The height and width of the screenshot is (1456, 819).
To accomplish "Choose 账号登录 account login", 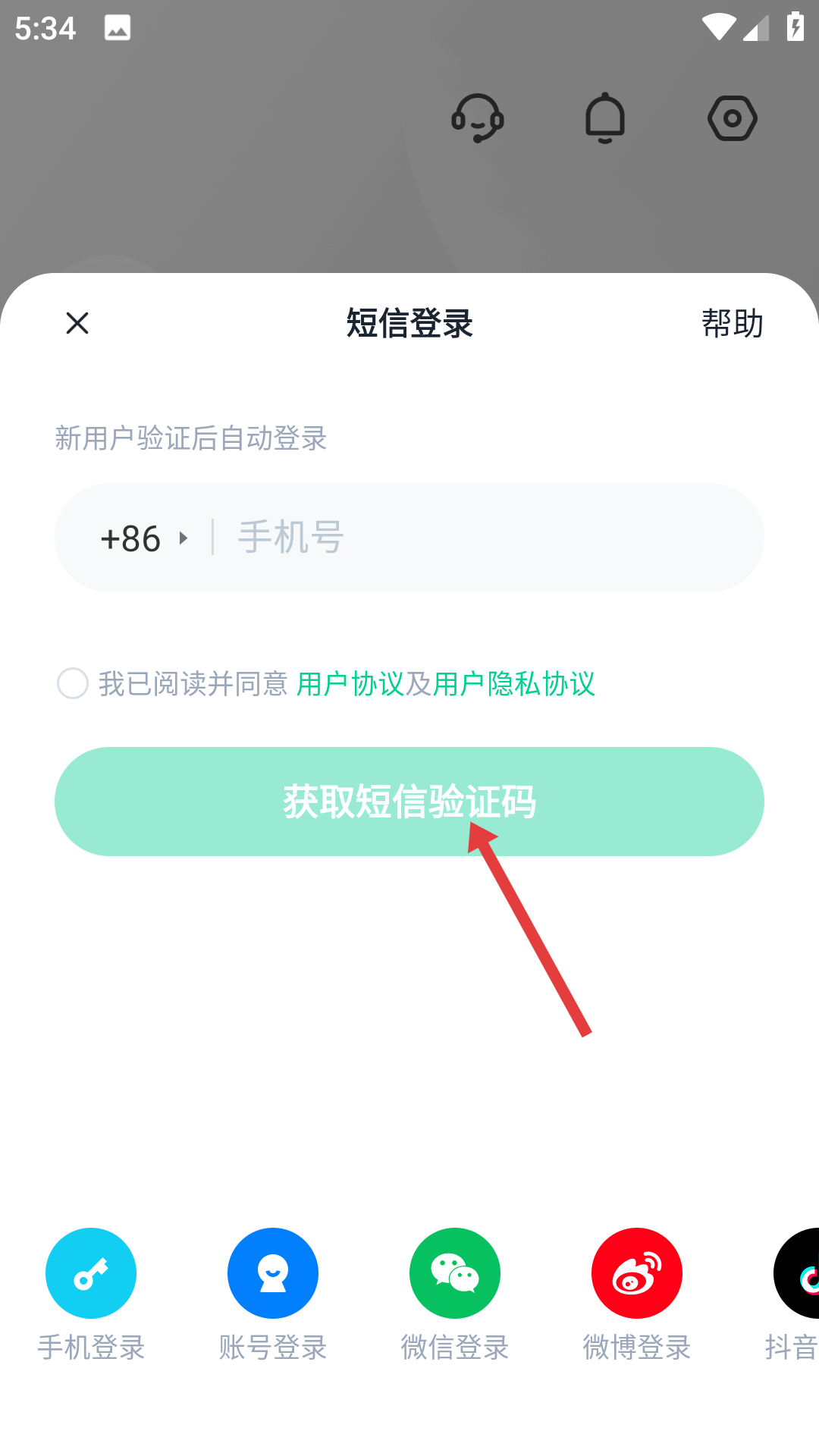I will coord(273,1274).
